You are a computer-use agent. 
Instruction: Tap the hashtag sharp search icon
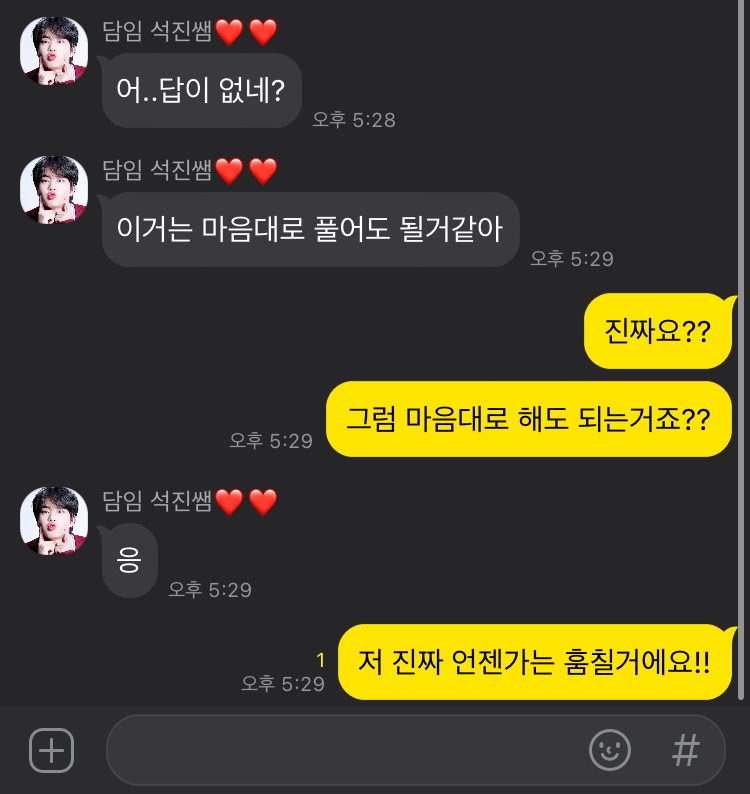[x=687, y=751]
